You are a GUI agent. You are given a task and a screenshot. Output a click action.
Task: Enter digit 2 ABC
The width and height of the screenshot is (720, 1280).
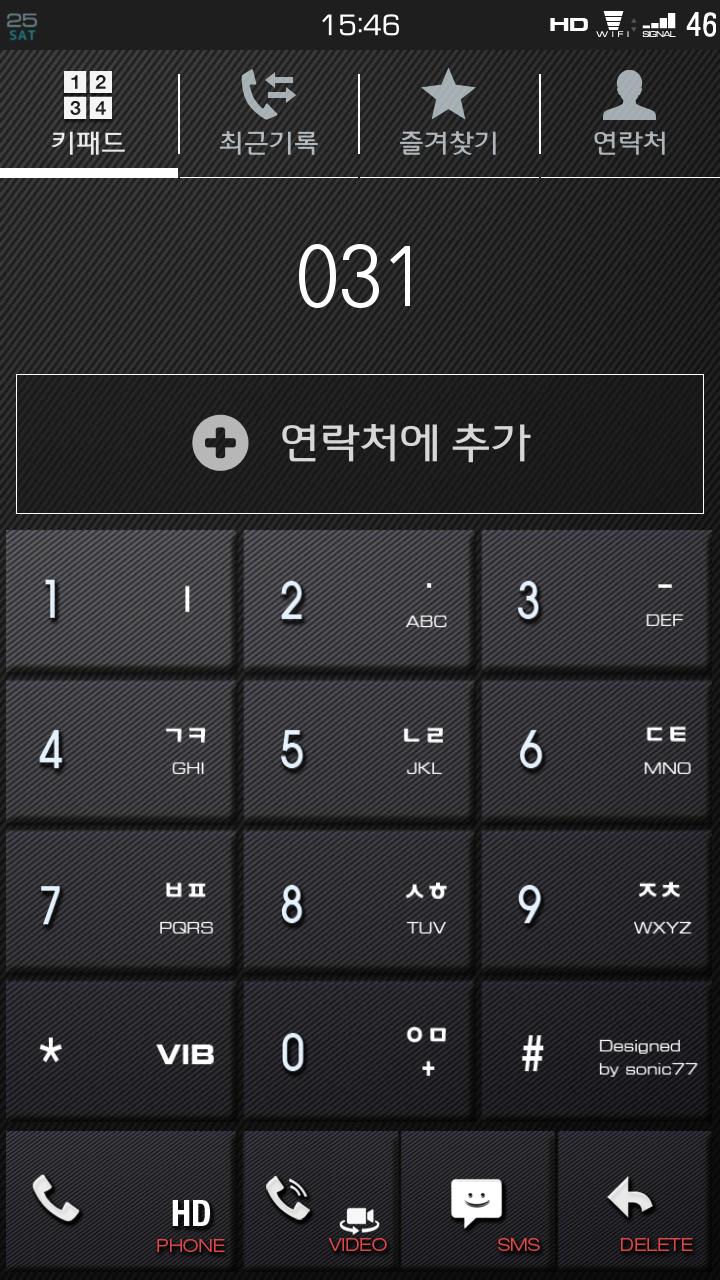[358, 600]
